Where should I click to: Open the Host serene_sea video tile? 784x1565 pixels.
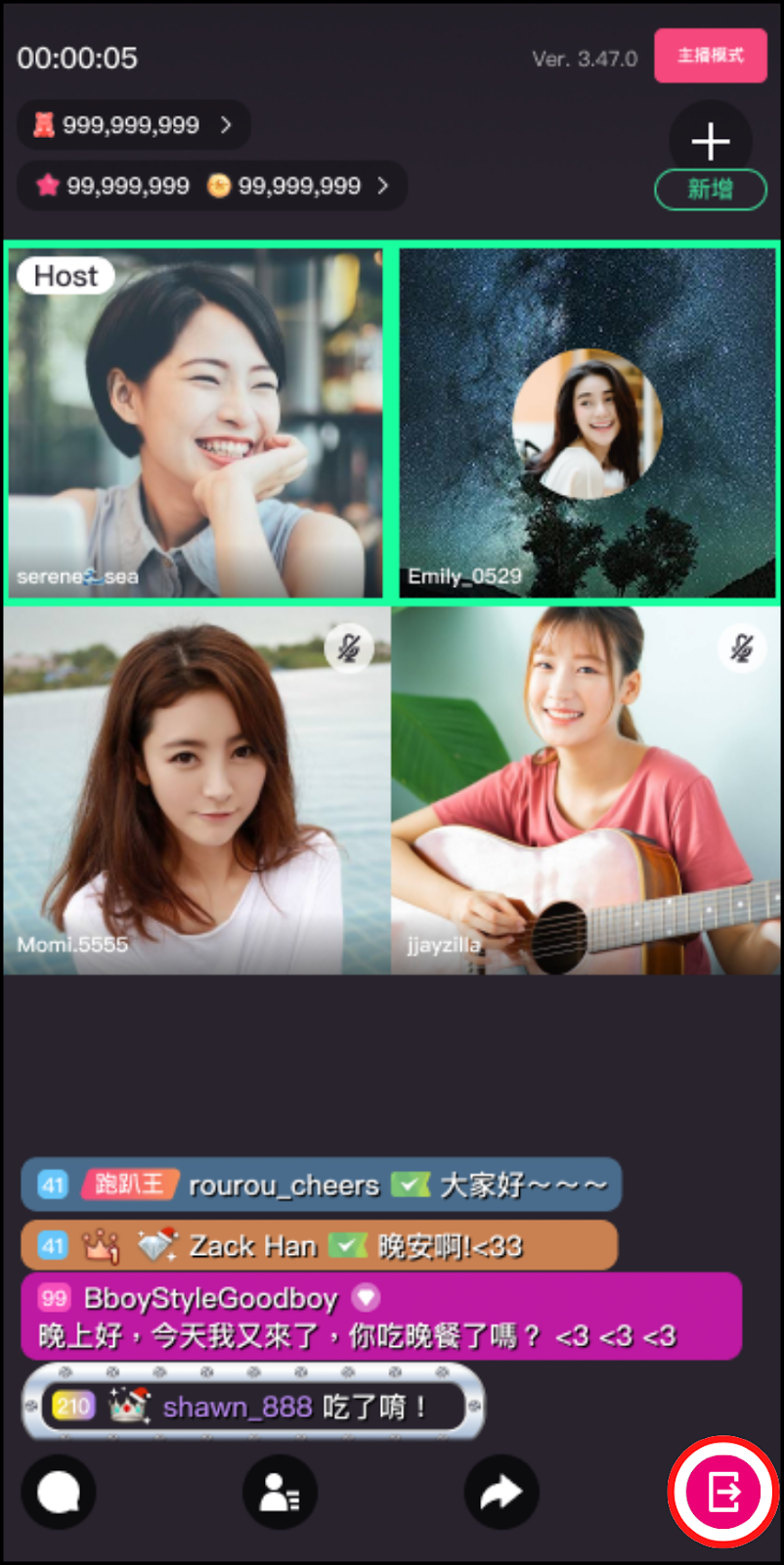[x=196, y=423]
